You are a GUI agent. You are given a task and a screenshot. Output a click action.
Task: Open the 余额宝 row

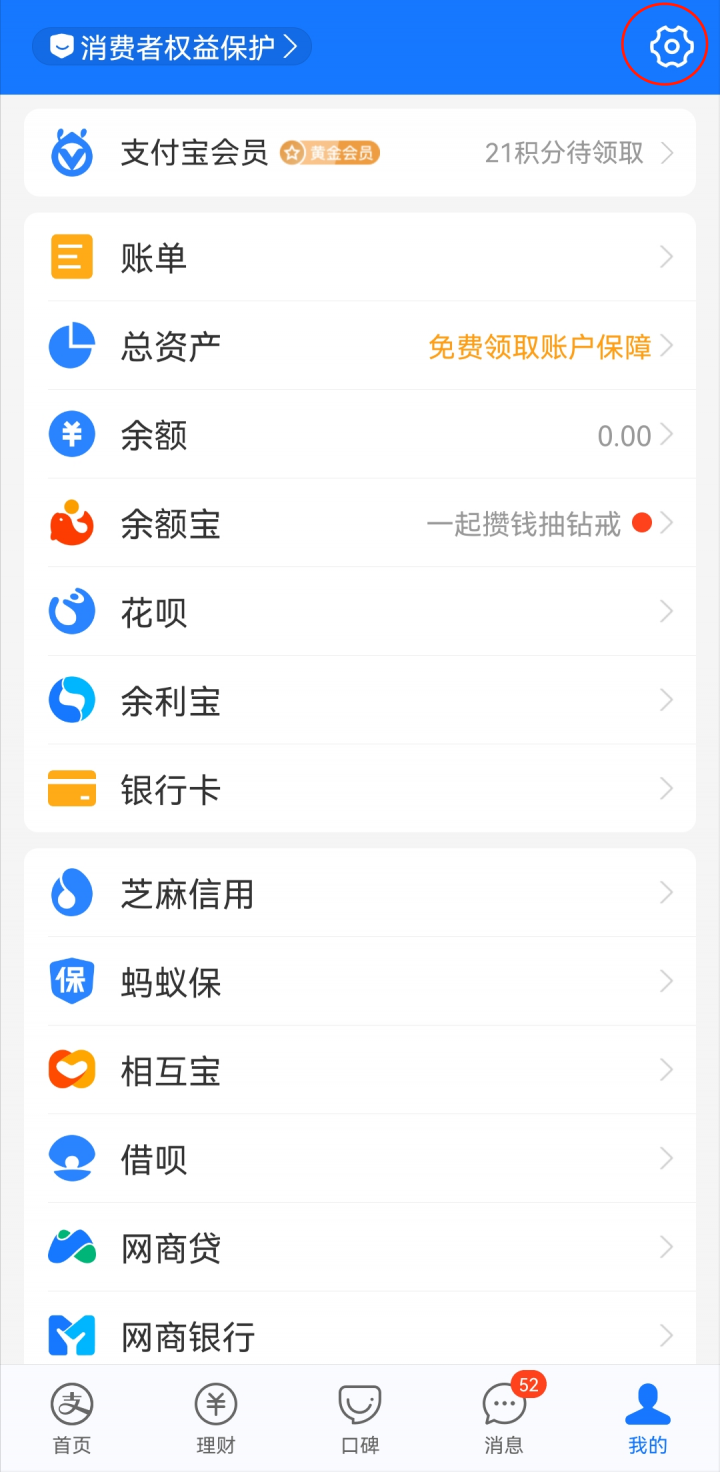[360, 523]
